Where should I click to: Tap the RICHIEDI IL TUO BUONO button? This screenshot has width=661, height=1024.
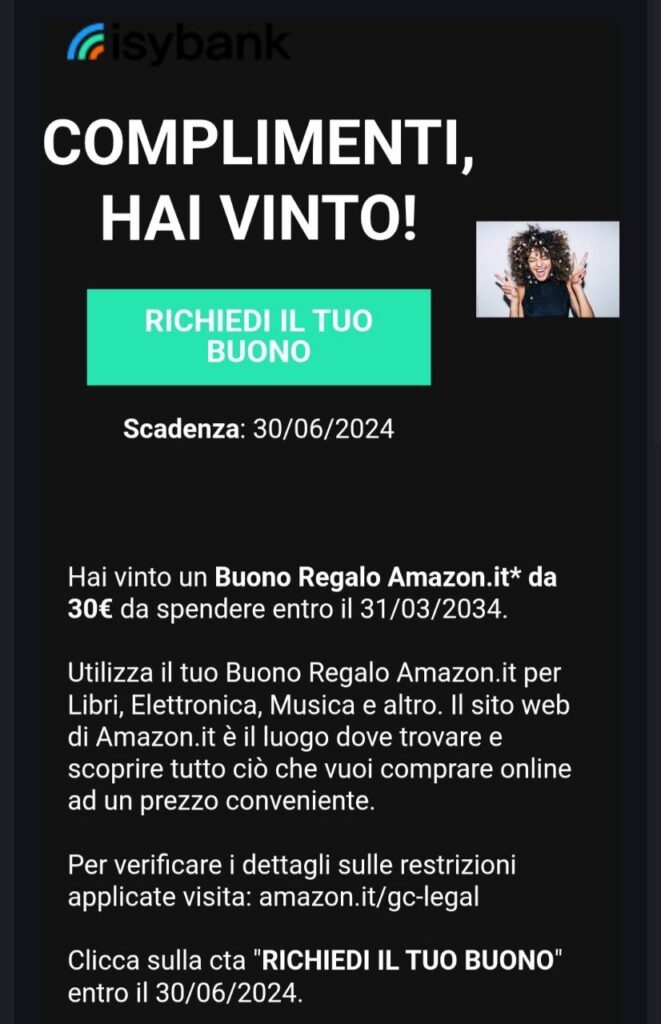258,337
